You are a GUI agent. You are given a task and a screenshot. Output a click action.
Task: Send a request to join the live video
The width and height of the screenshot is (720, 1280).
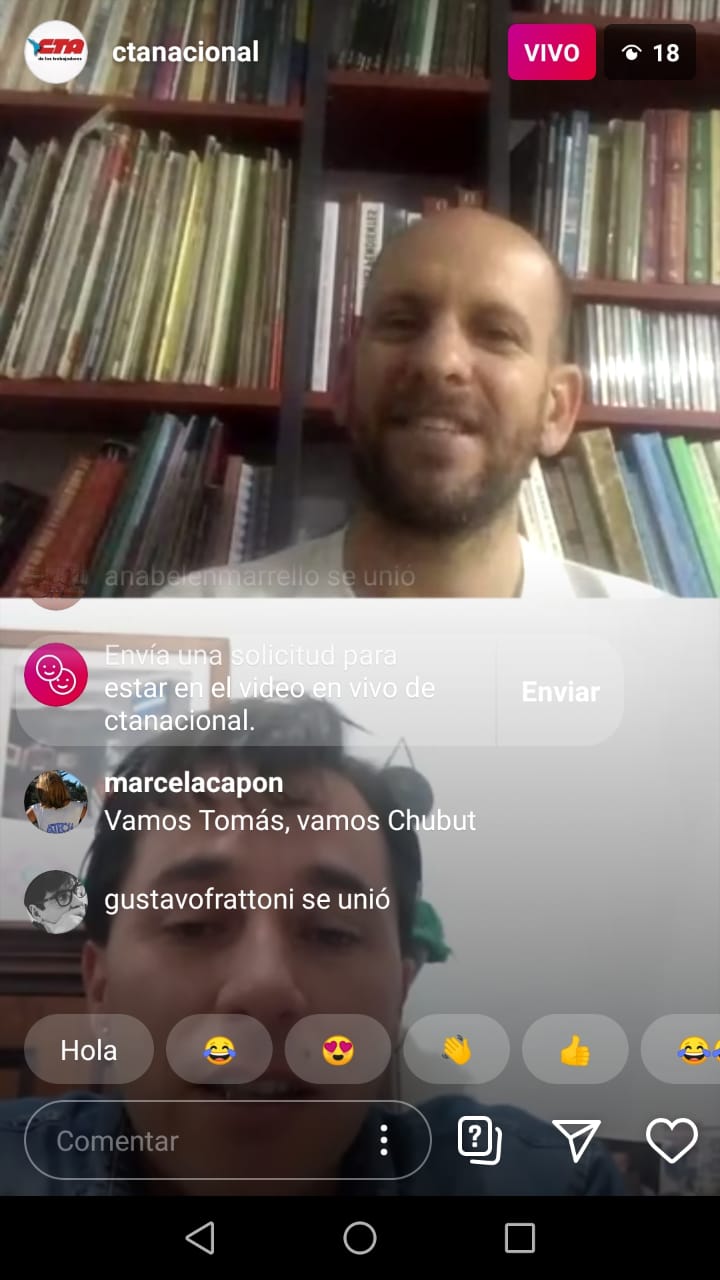(560, 692)
